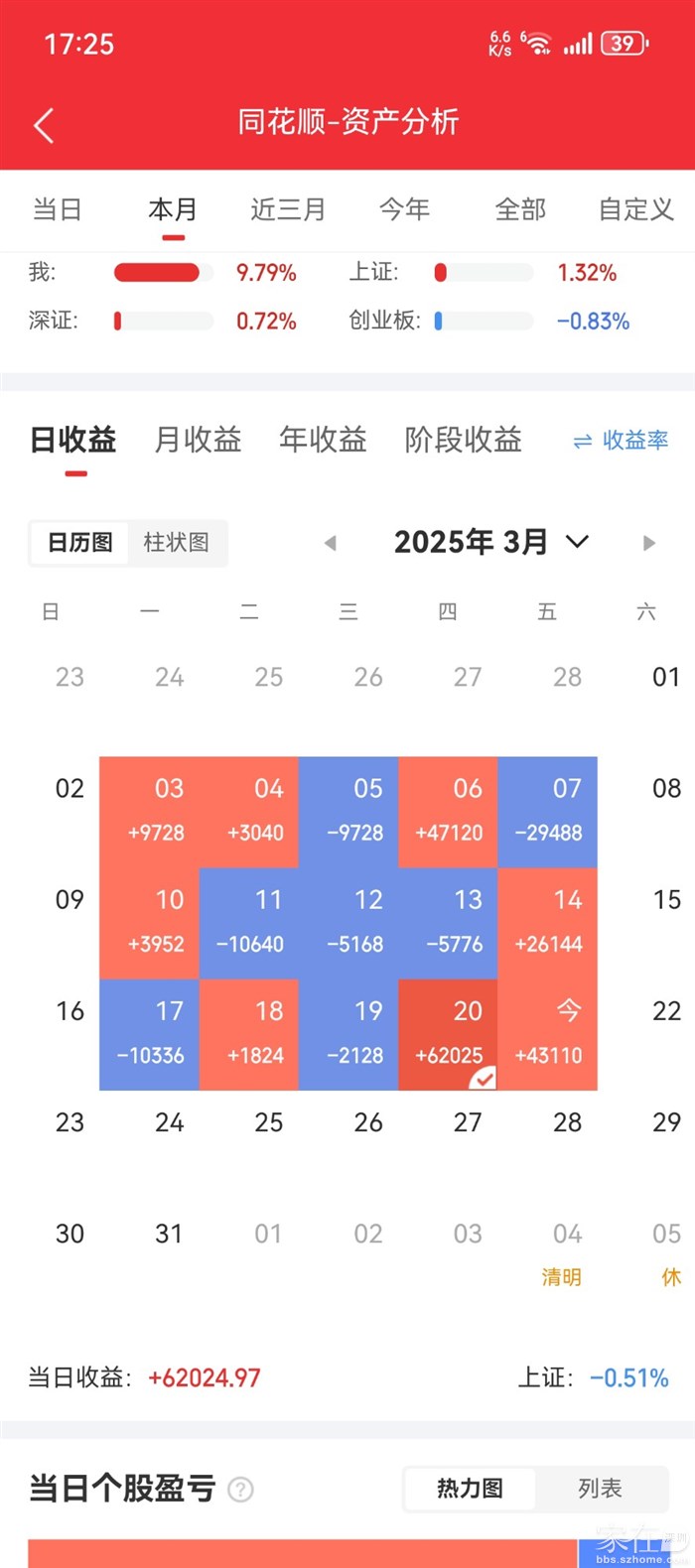The height and width of the screenshot is (1568, 695).
Task: Open the 年收益 tab
Action: [323, 440]
